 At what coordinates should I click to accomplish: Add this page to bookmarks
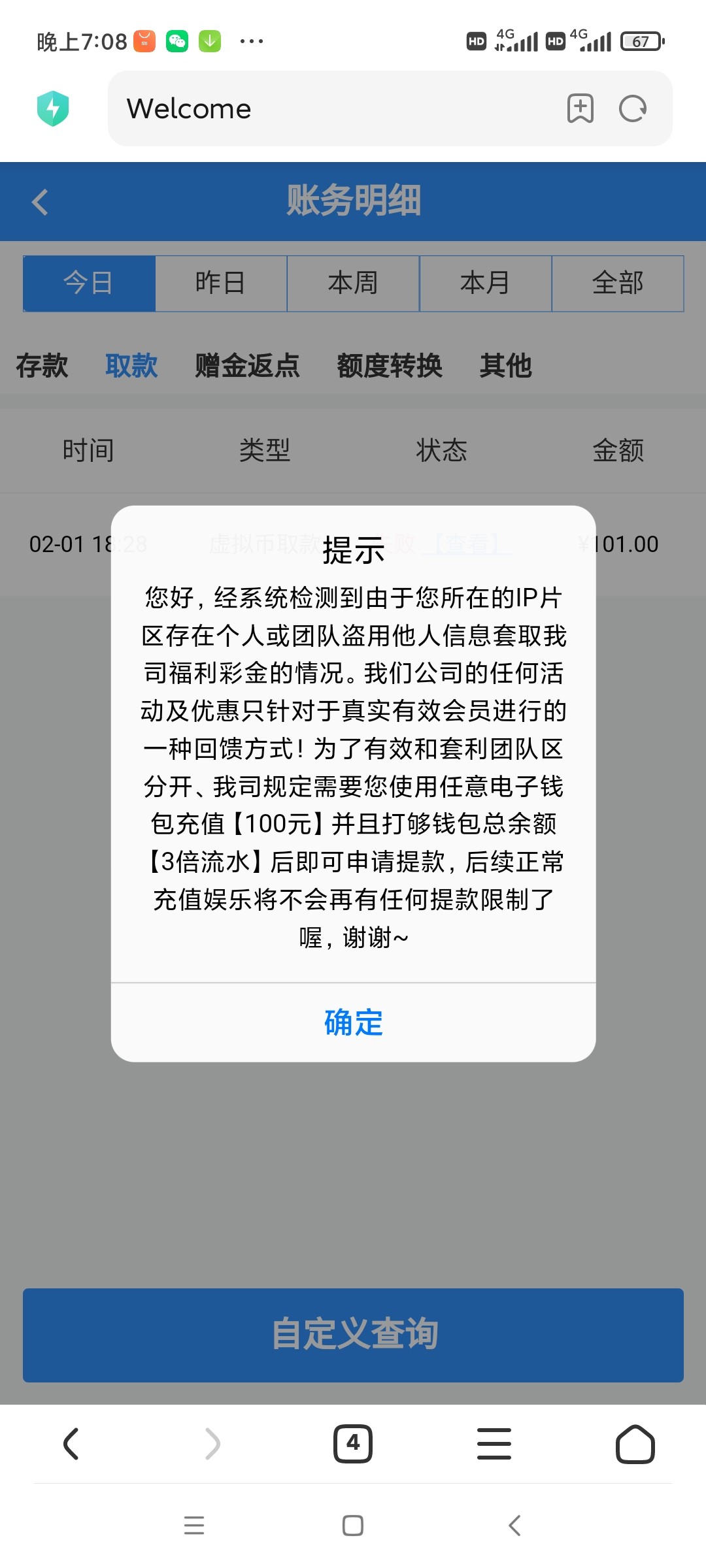point(580,108)
